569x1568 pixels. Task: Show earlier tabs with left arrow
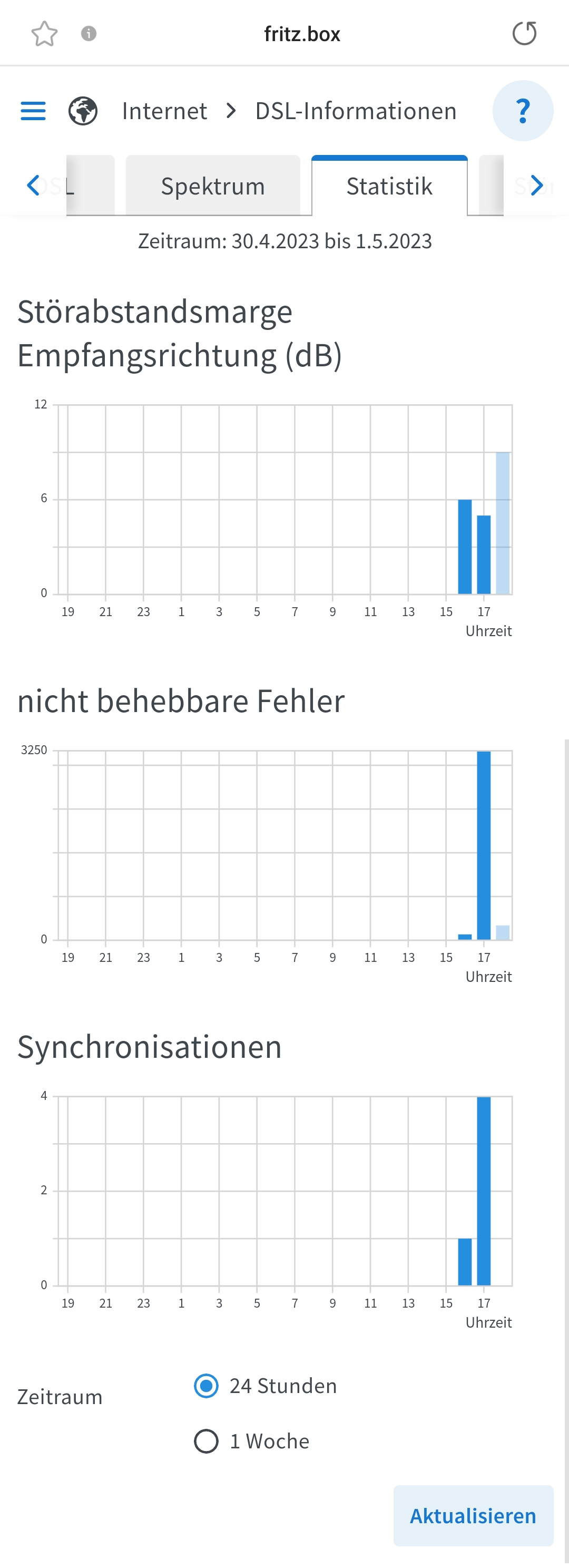click(x=34, y=186)
